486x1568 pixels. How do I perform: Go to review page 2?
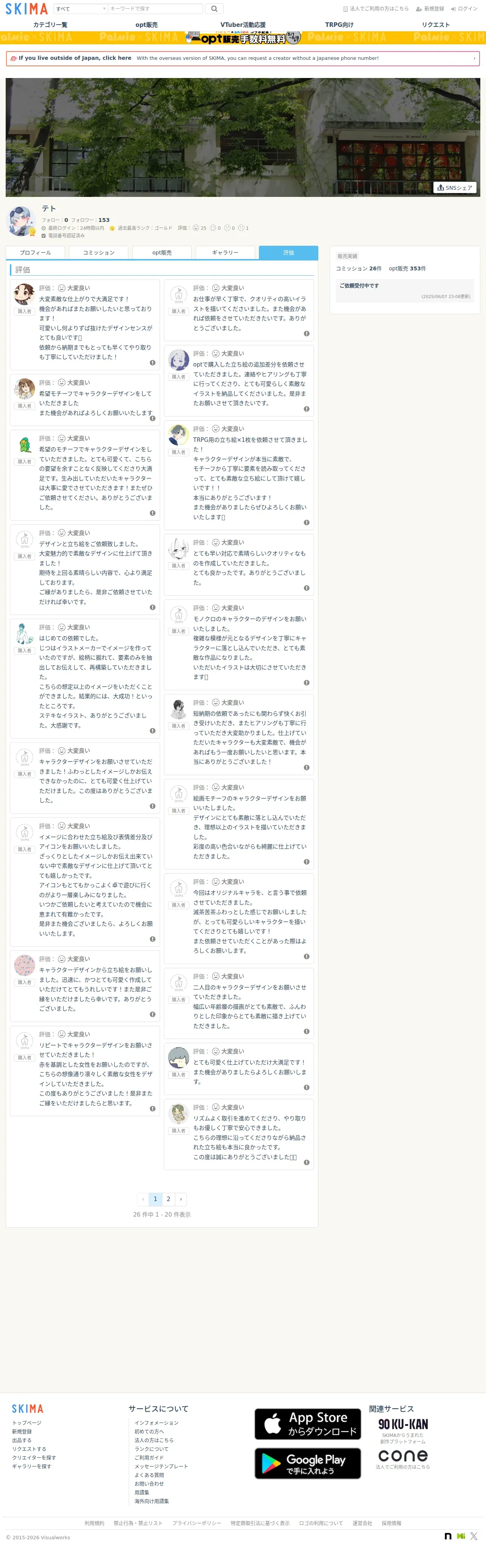coord(168,1198)
